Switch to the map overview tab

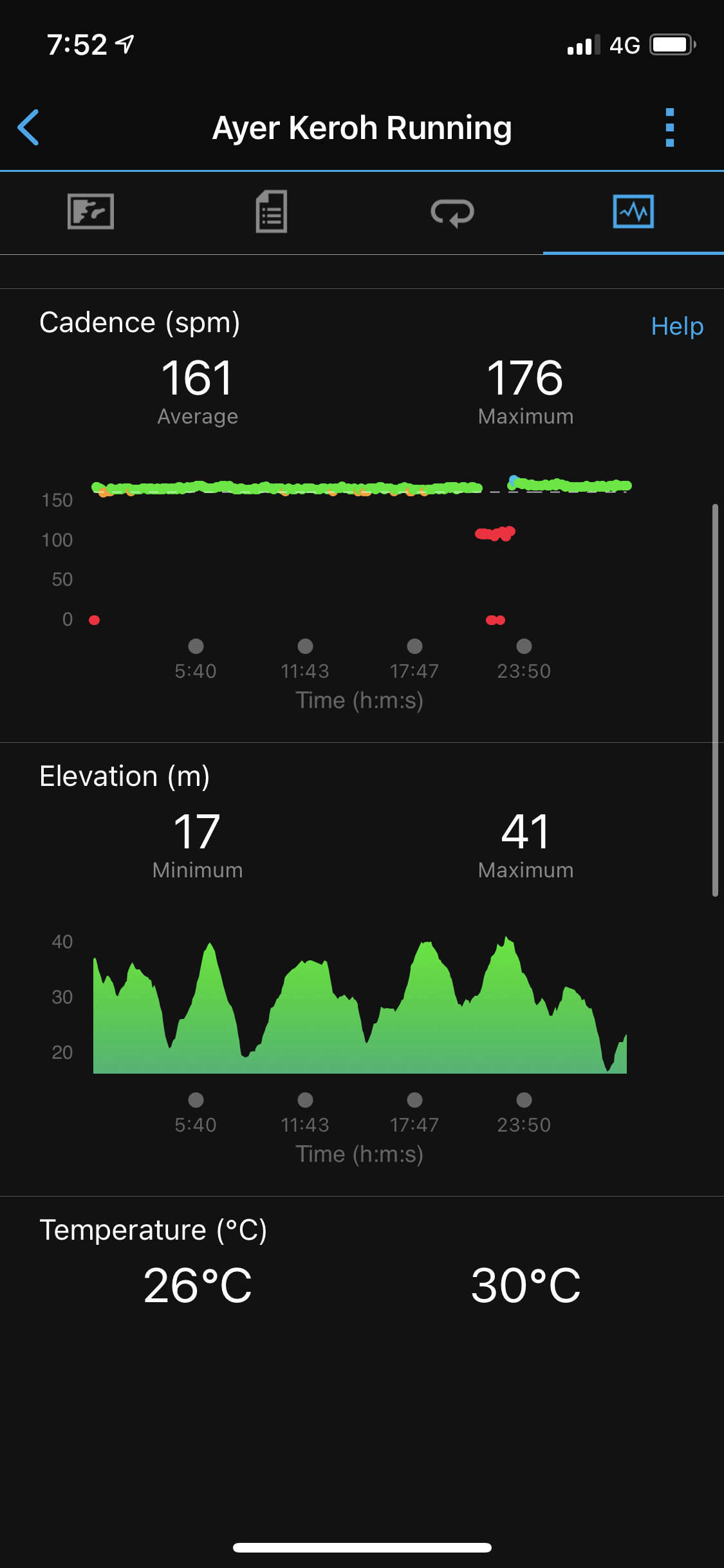[x=91, y=212]
